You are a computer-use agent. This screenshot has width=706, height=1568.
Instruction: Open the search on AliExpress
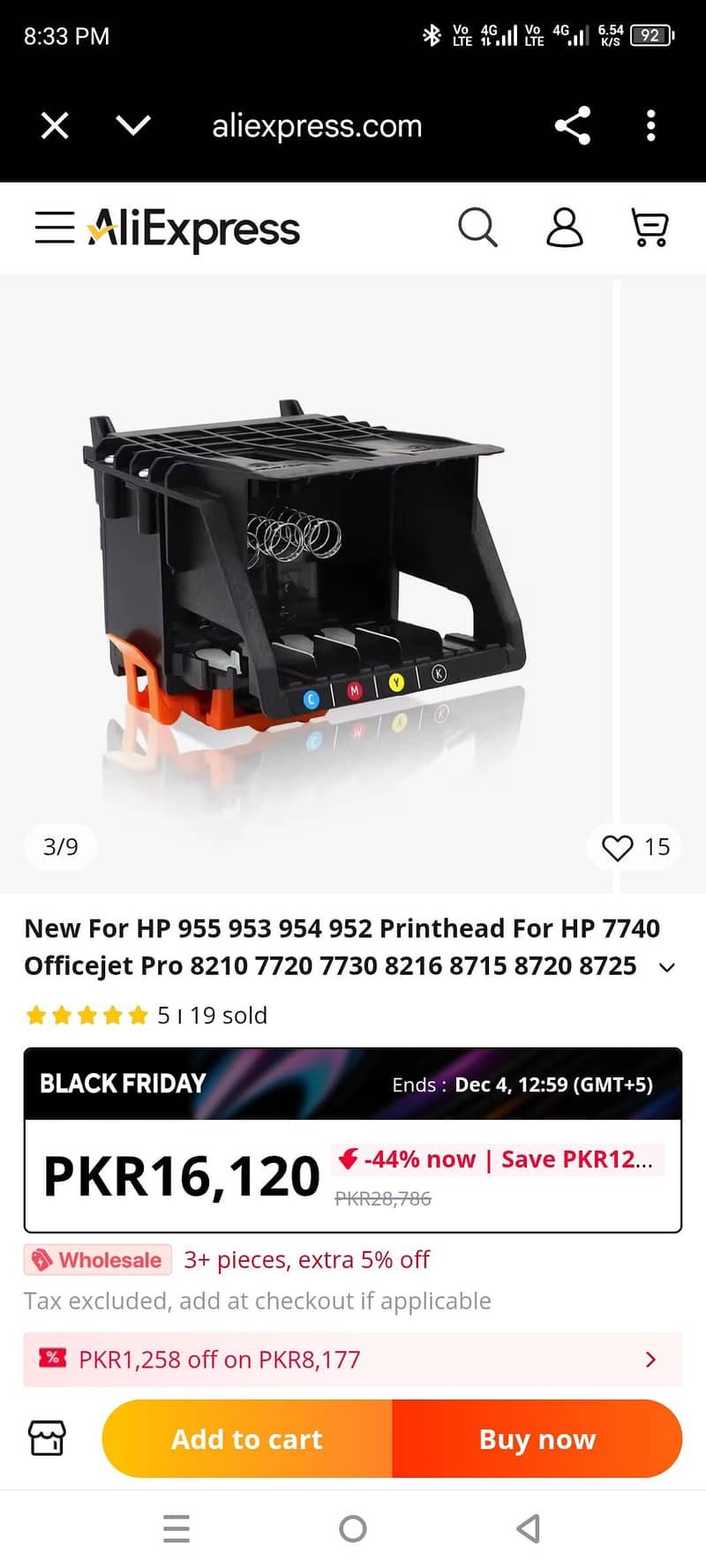point(477,227)
